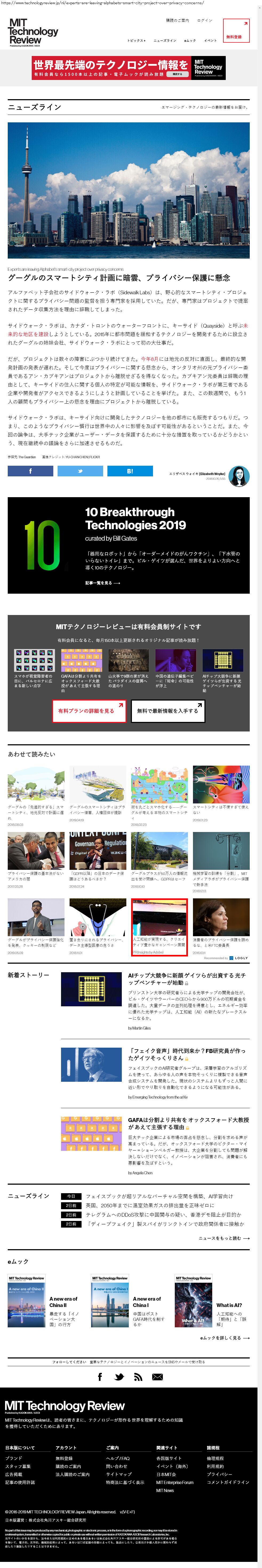The width and height of the screenshot is (262, 1568).
Task: Share the article on Facebook
Action: click(30, 471)
